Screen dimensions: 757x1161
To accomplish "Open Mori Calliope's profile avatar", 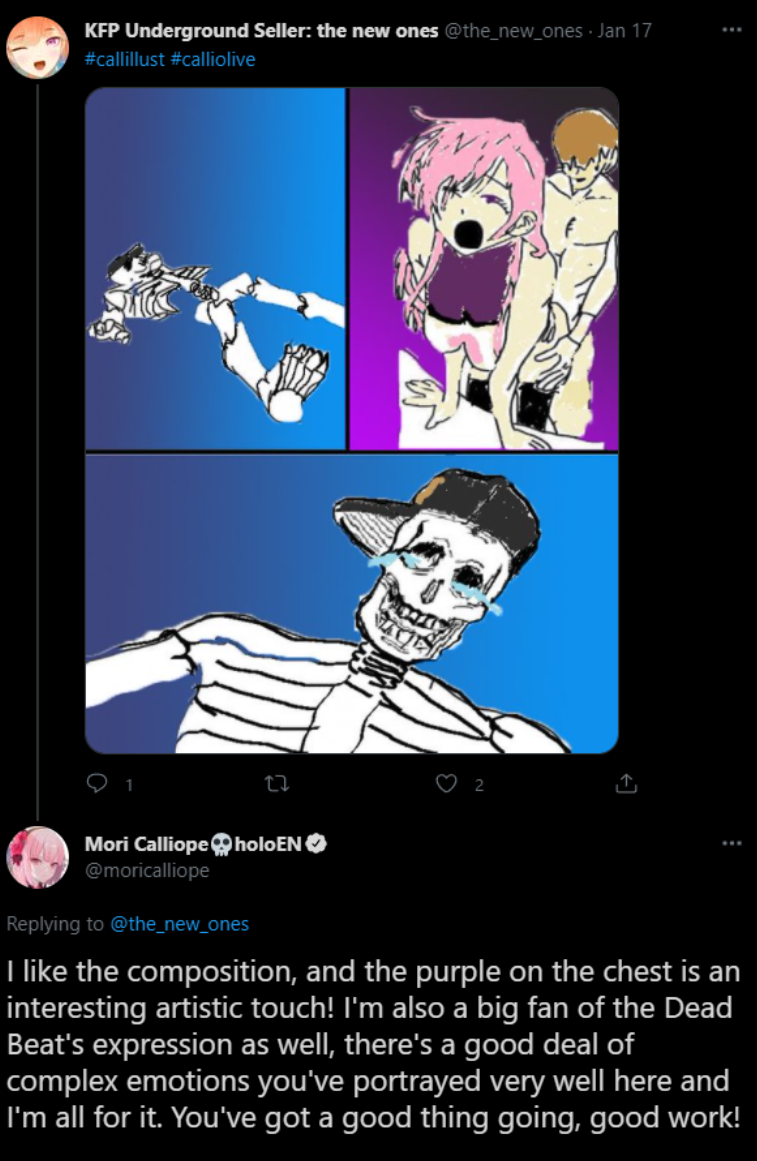I will 38,857.
